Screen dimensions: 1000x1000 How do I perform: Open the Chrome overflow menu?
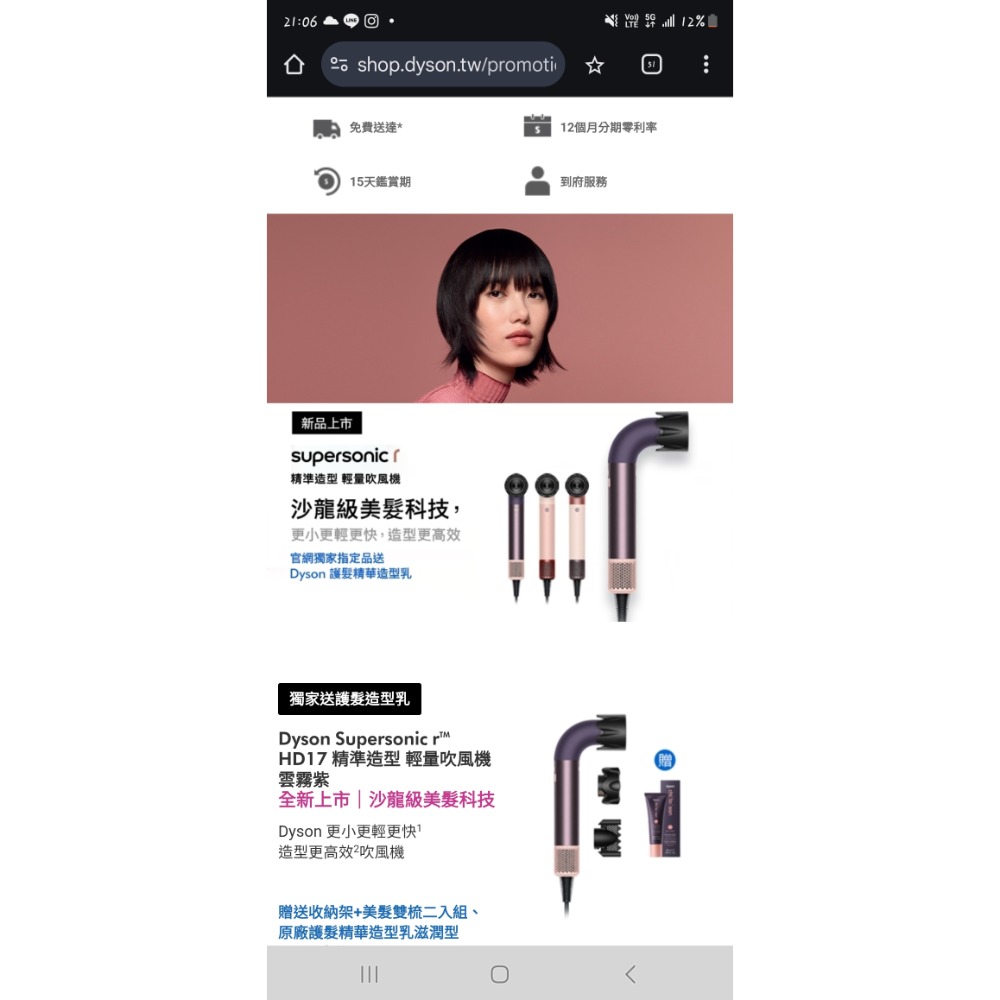[x=706, y=65]
